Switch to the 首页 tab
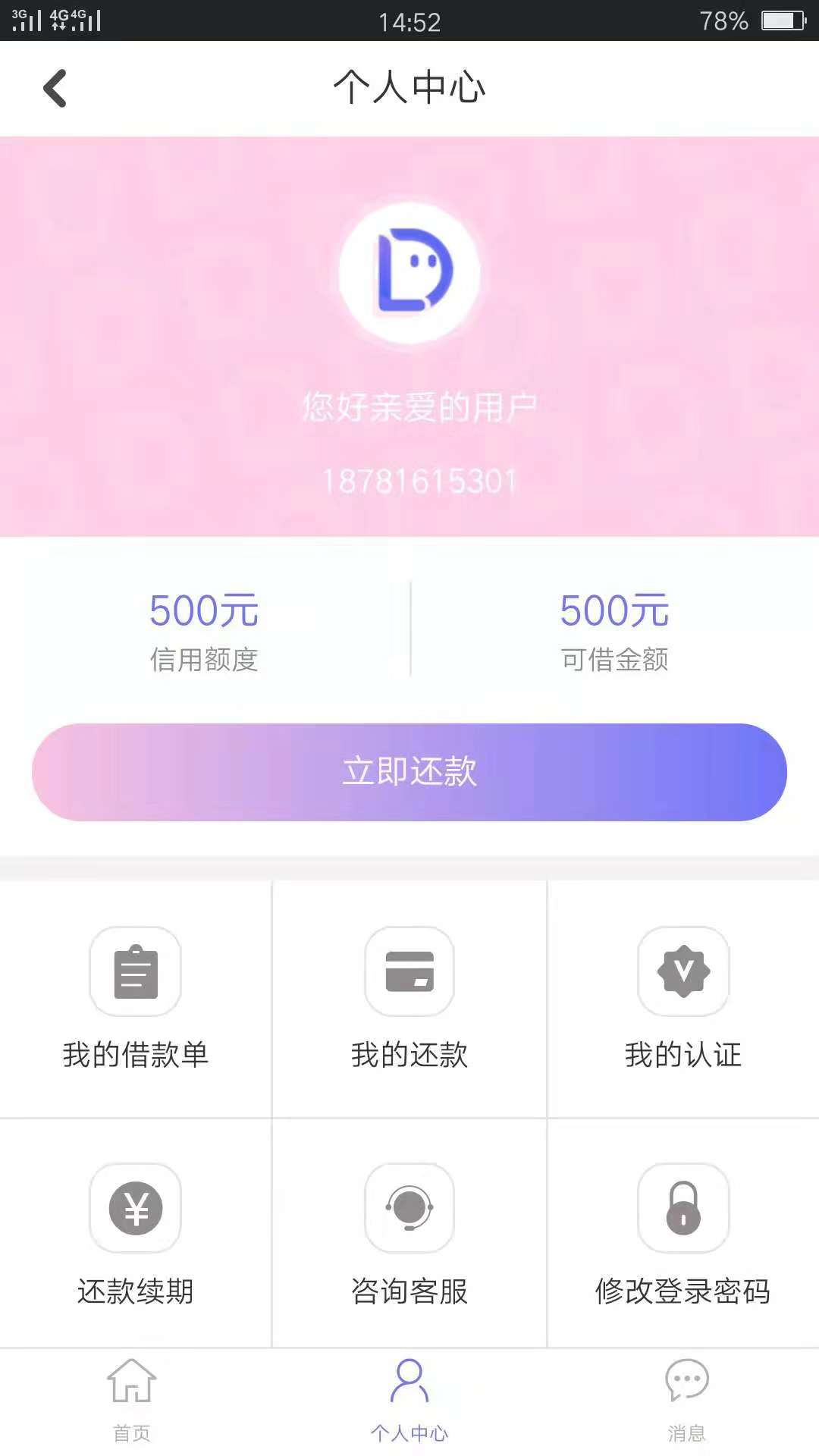This screenshot has width=819, height=1456. (x=132, y=1401)
